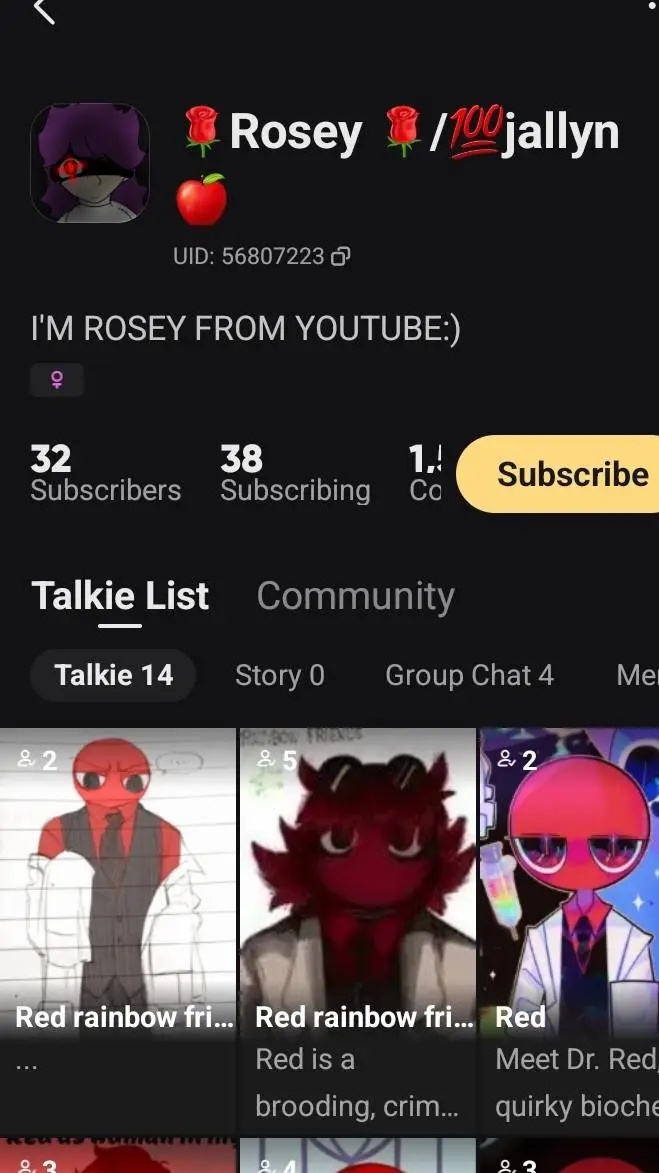This screenshot has height=1173, width=659.
Task: Copy the UID 56807223
Action: [x=340, y=257]
